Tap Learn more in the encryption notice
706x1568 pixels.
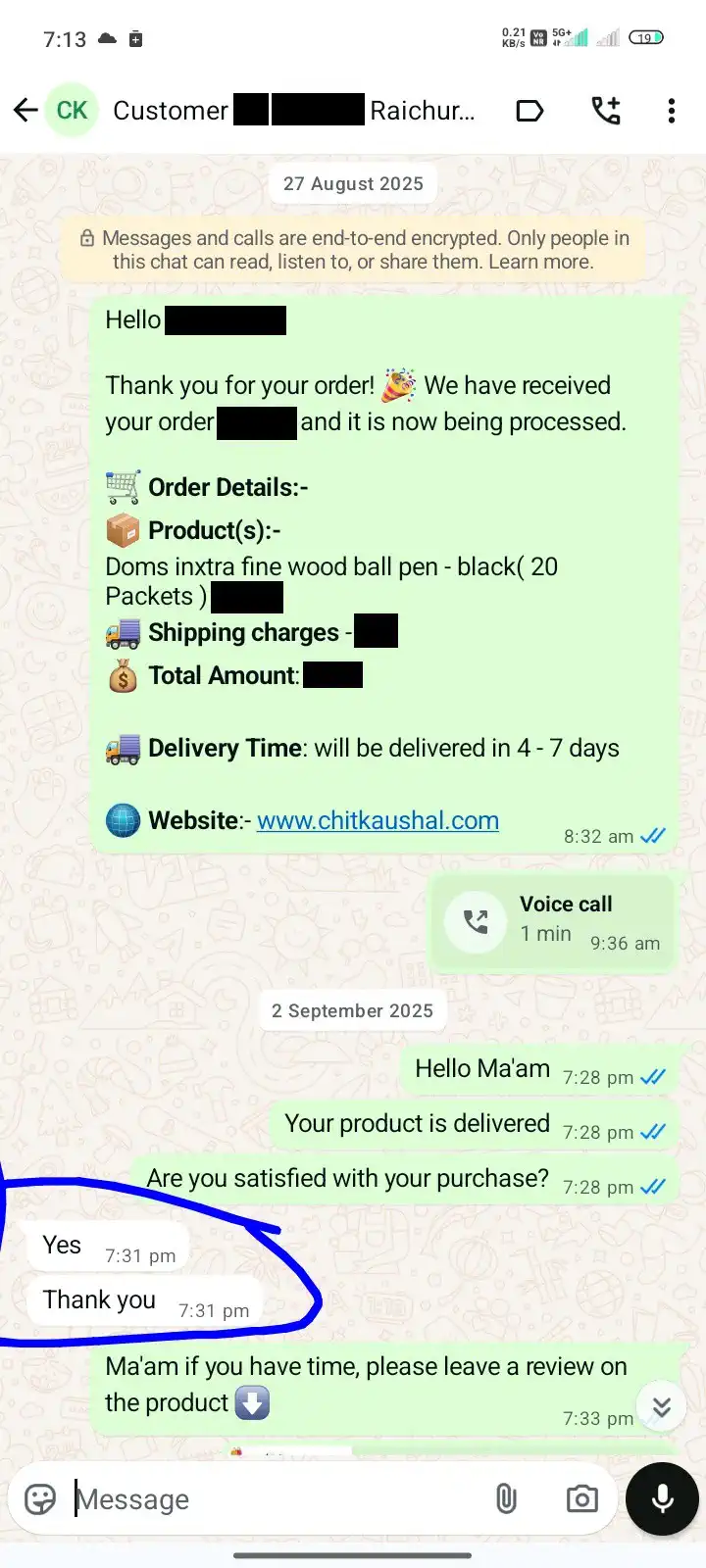click(x=541, y=263)
